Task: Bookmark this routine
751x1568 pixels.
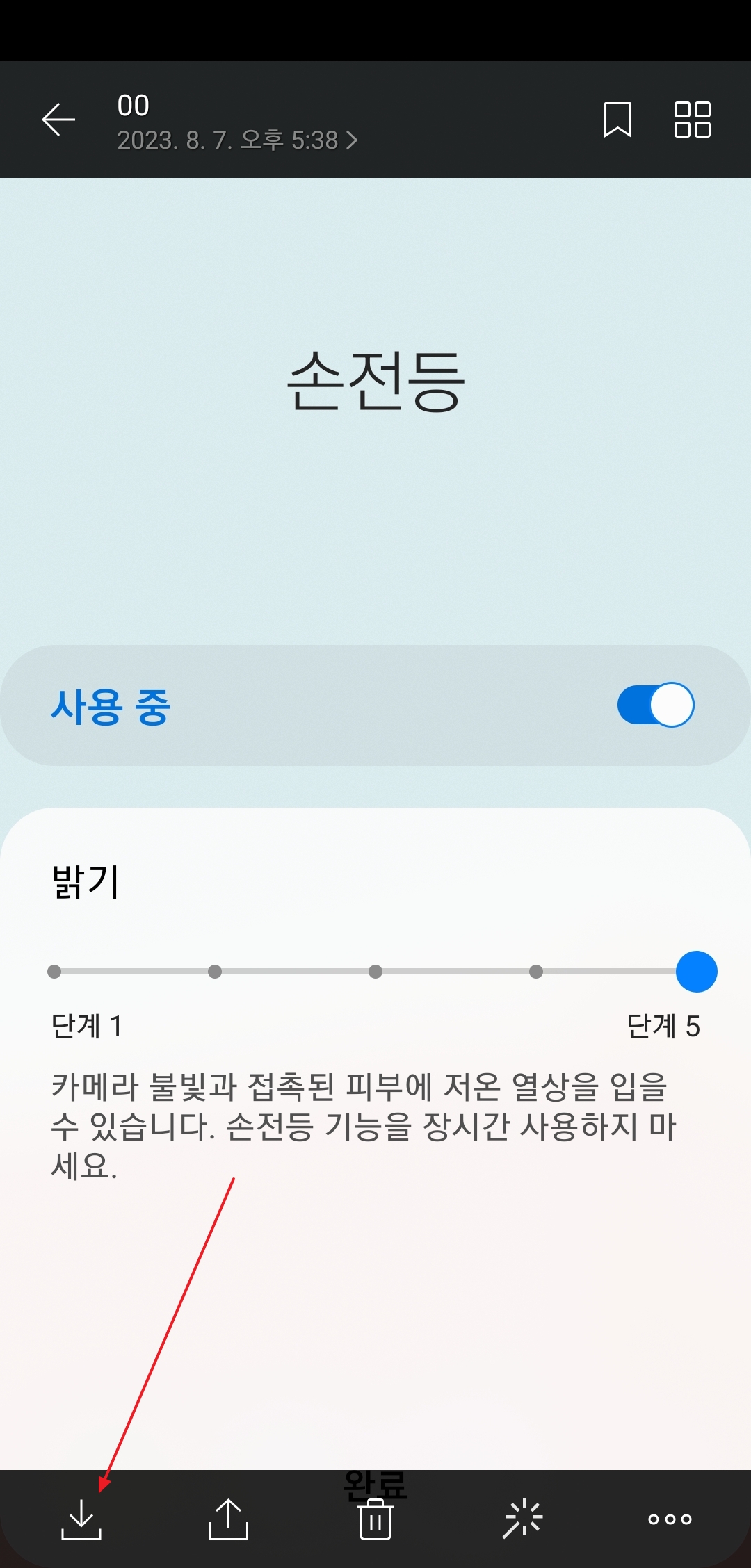Action: [617, 120]
